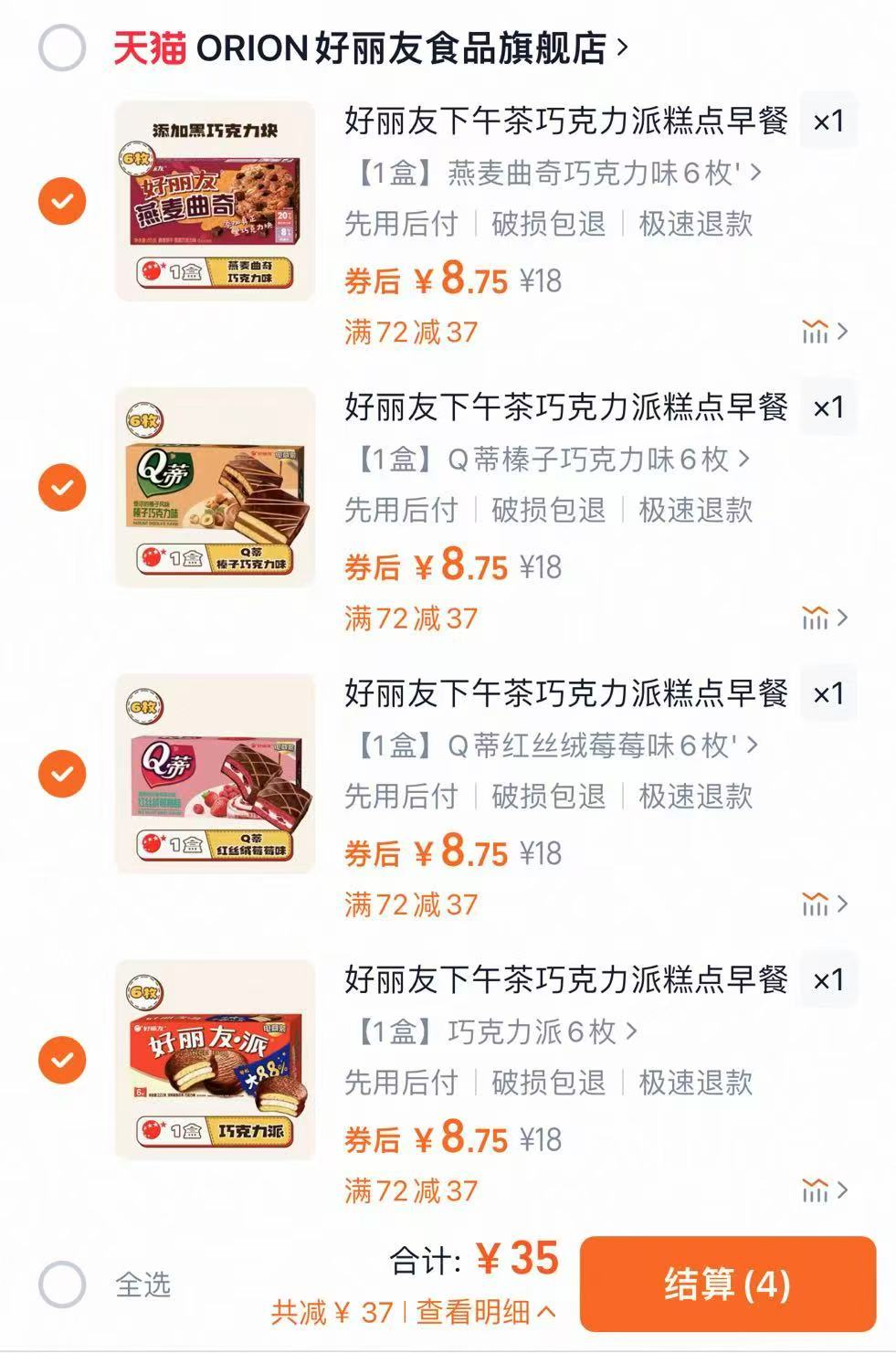Image resolution: width=896 pixels, height=1353 pixels.
Task: Open the chart icon next to 红丝绒莓莓味 promotion
Action: [815, 904]
